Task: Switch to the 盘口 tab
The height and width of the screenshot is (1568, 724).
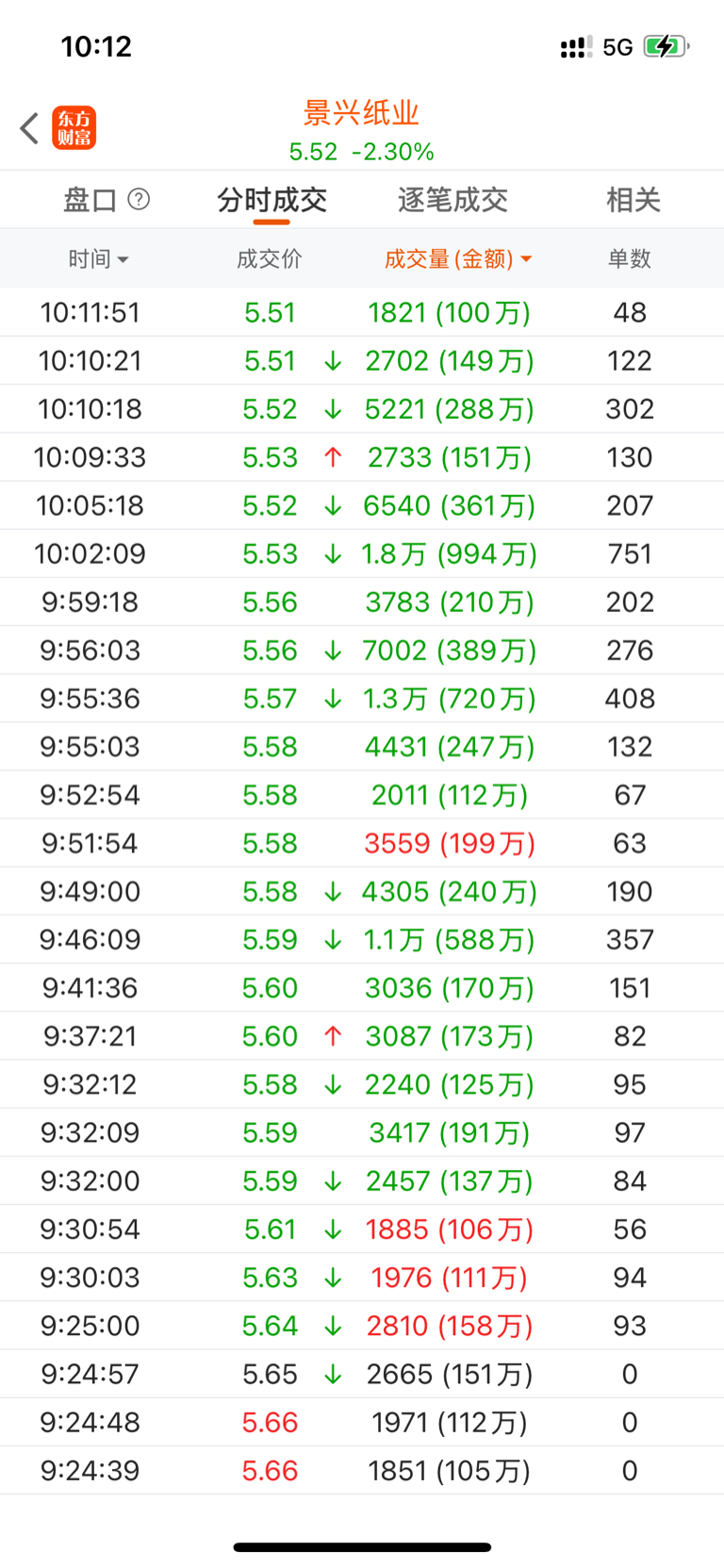Action: click(x=90, y=200)
